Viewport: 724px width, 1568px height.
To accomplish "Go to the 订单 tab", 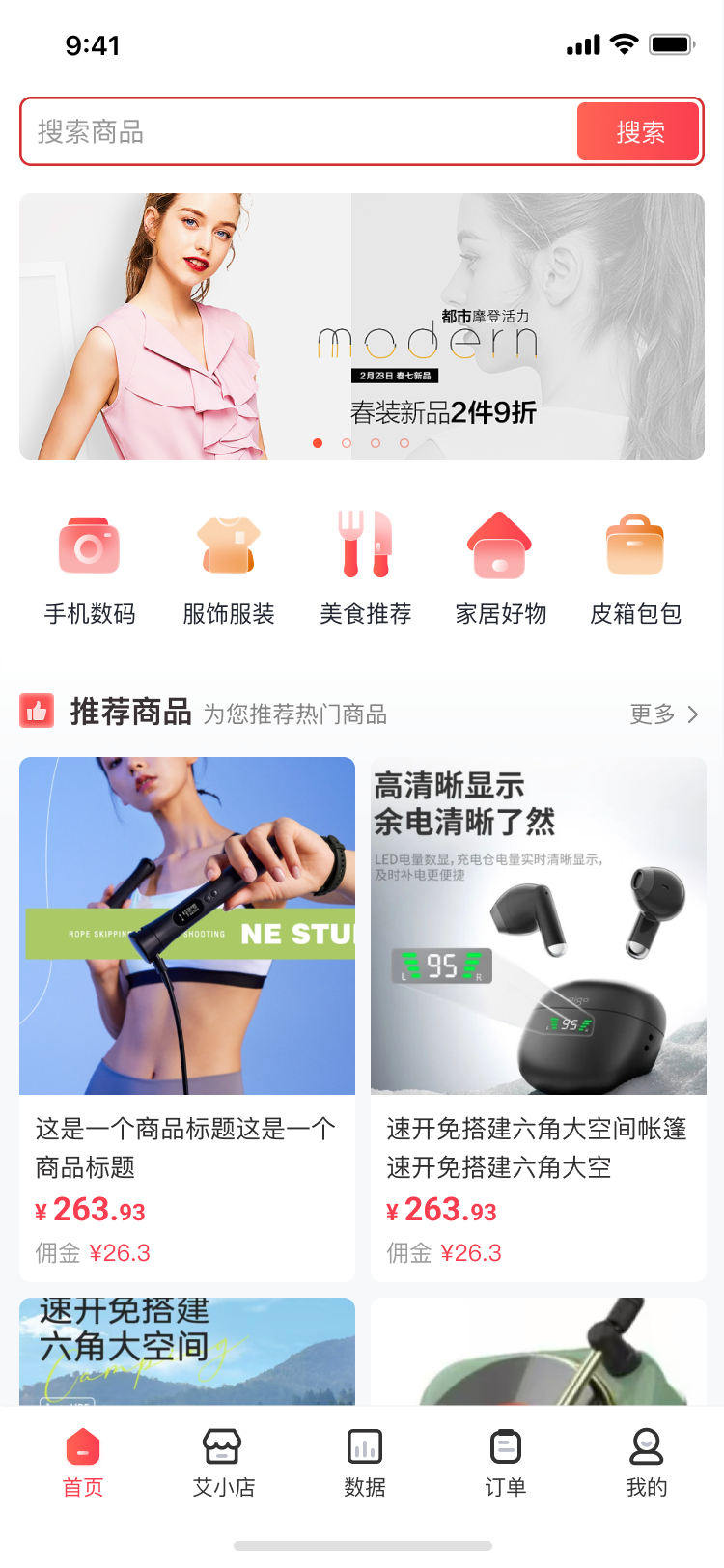I will (506, 1463).
